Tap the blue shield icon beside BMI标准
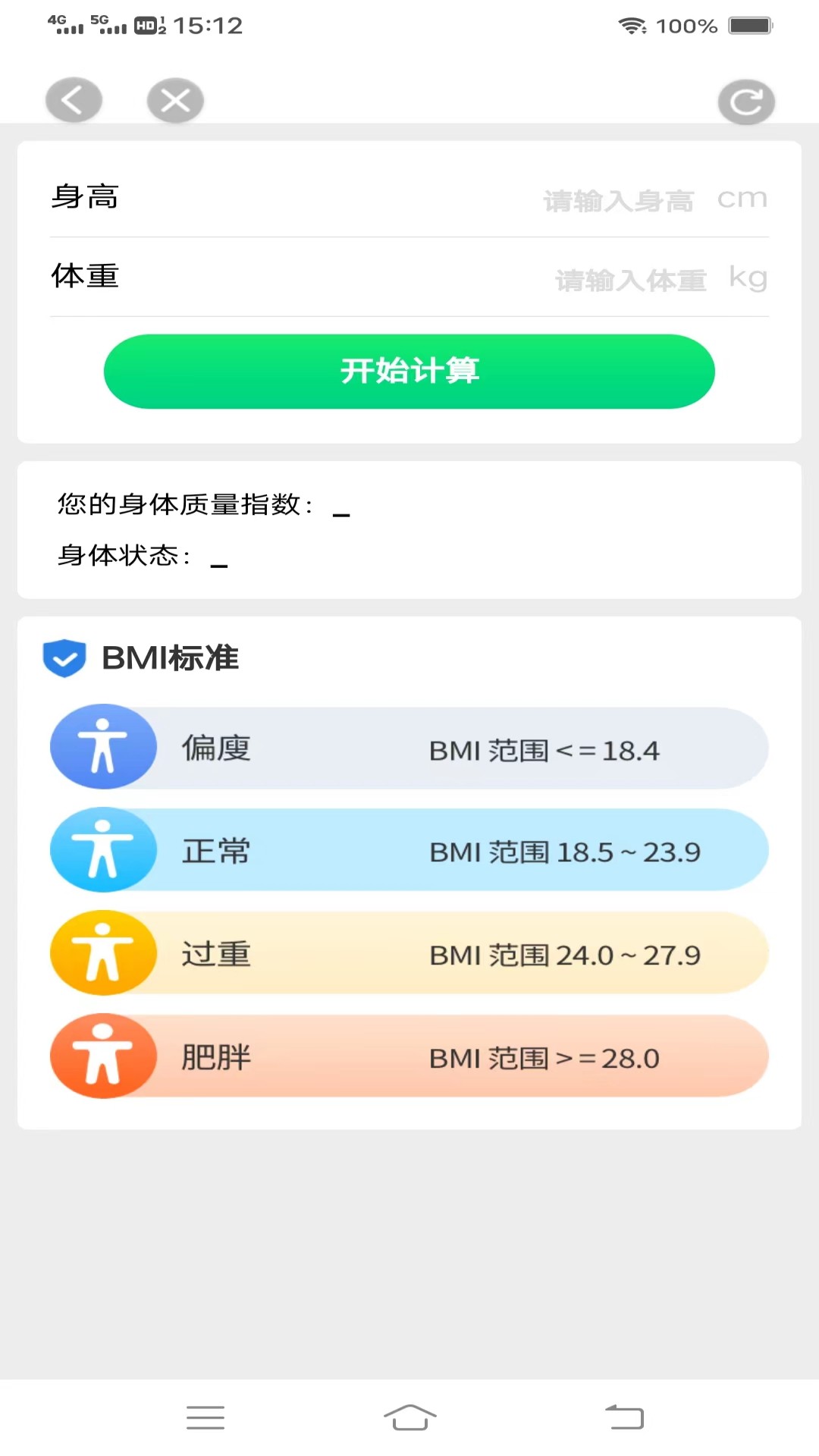 pyautogui.click(x=64, y=658)
